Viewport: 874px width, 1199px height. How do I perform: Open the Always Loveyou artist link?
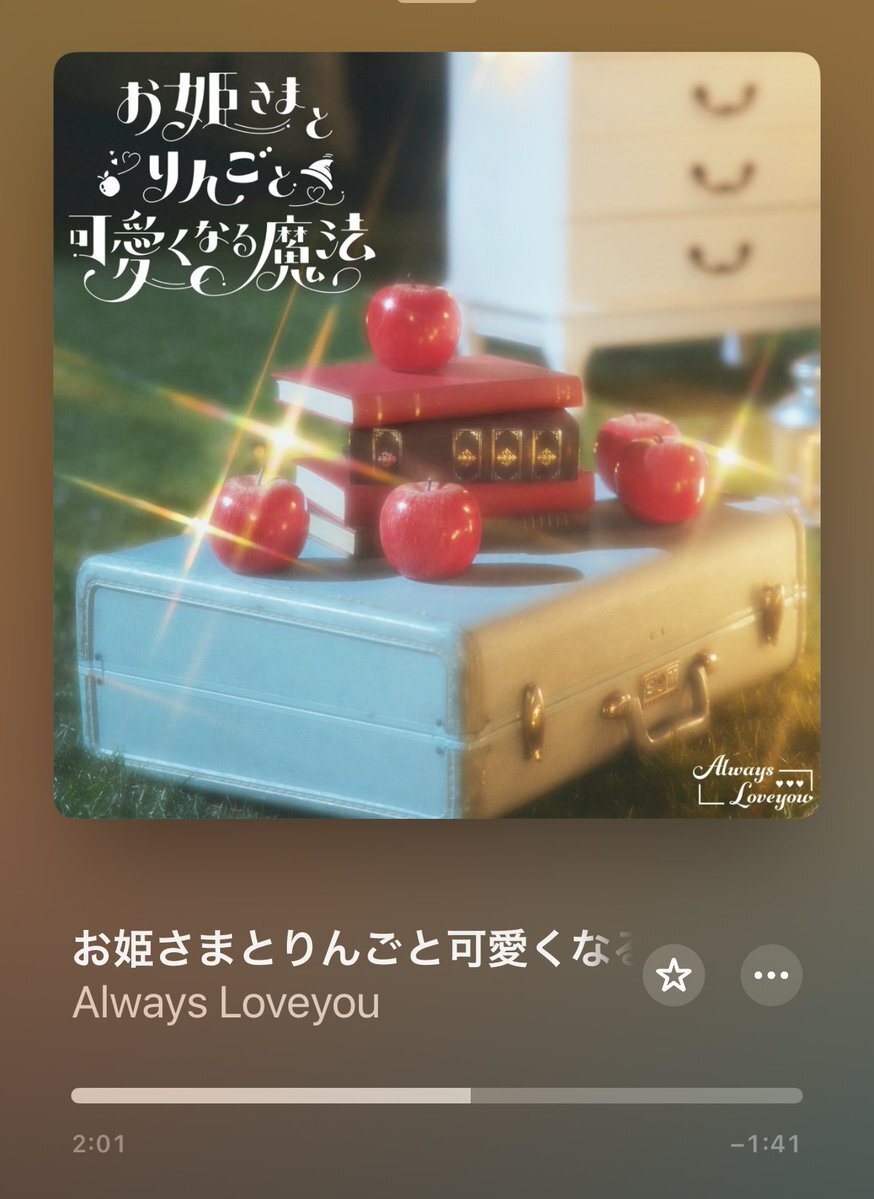click(226, 1002)
